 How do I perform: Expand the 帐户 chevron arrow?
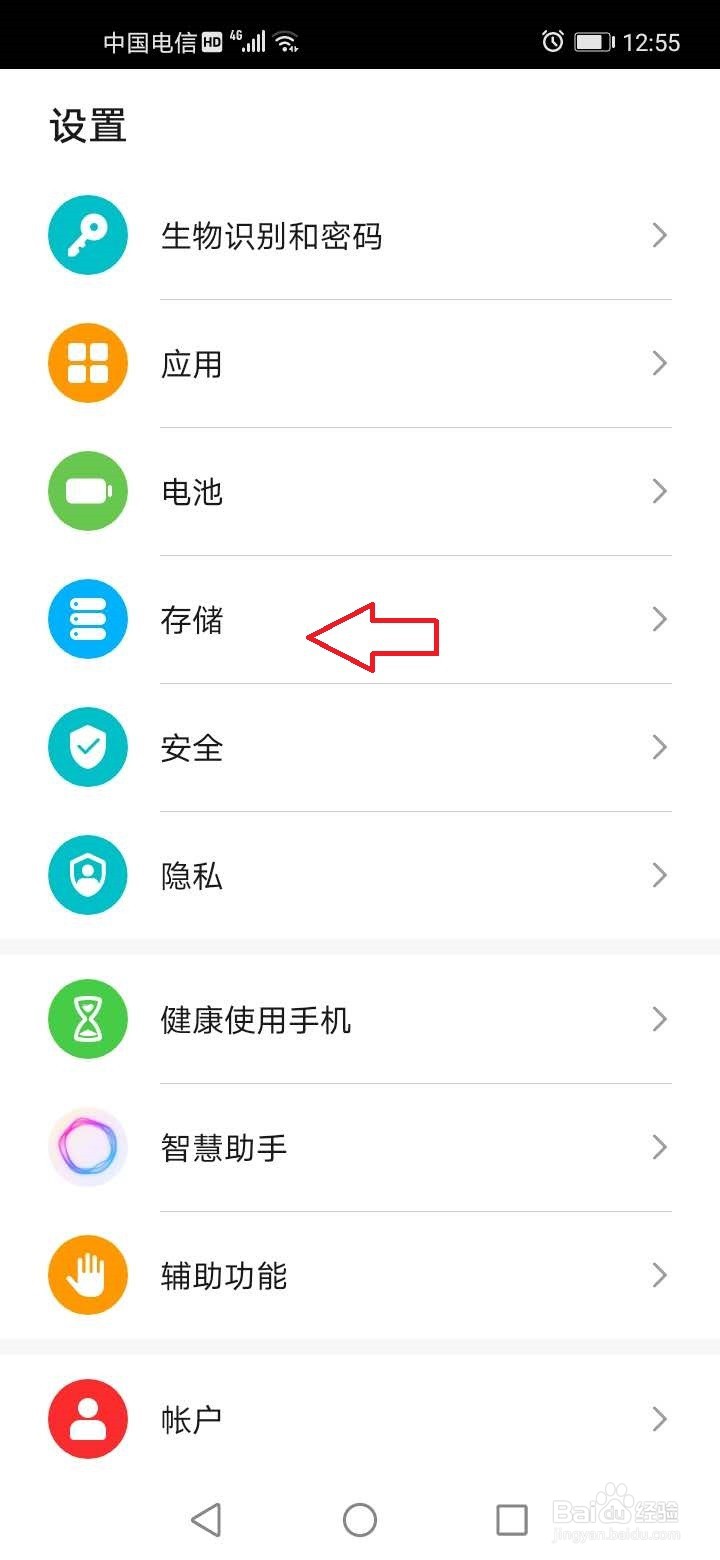[x=659, y=1419]
